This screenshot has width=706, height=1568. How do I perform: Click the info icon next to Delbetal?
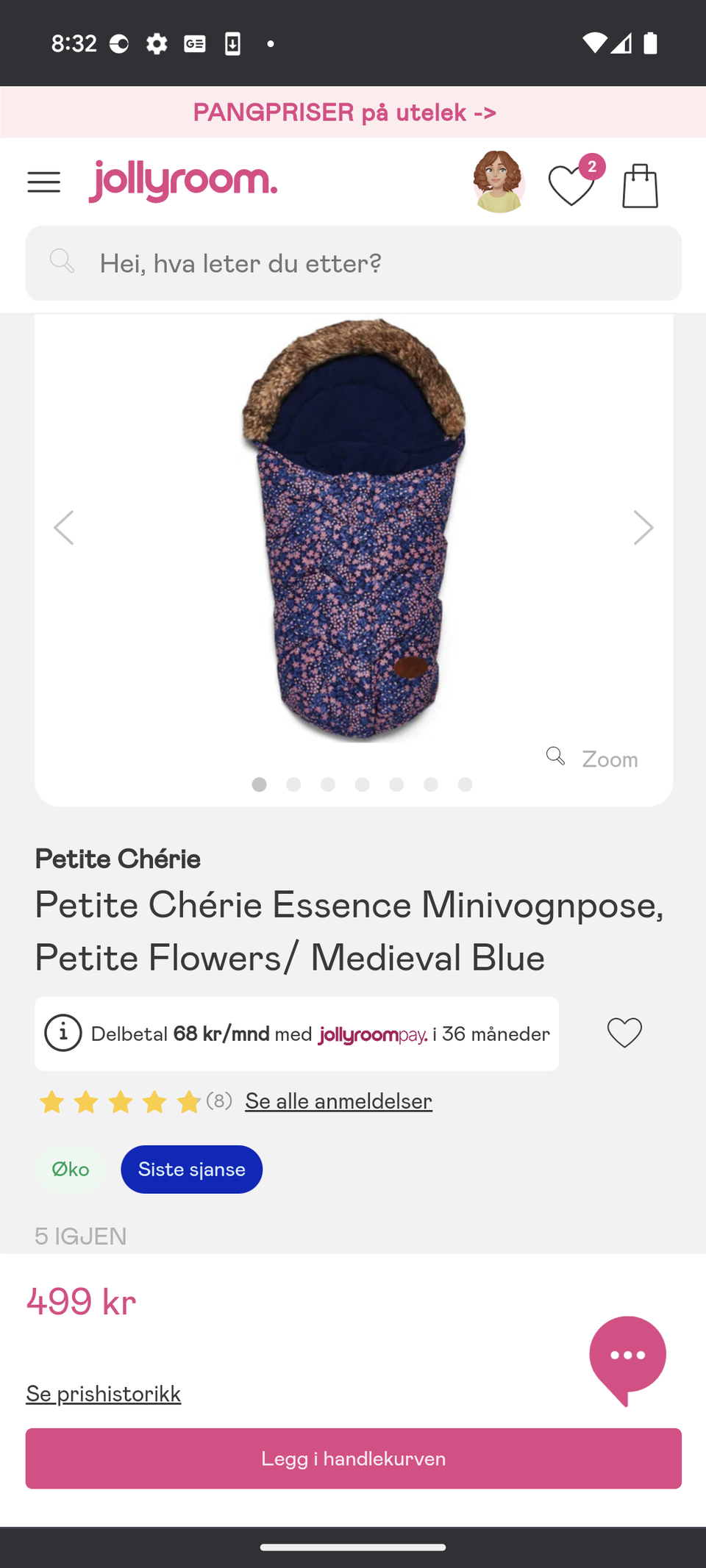click(63, 1033)
